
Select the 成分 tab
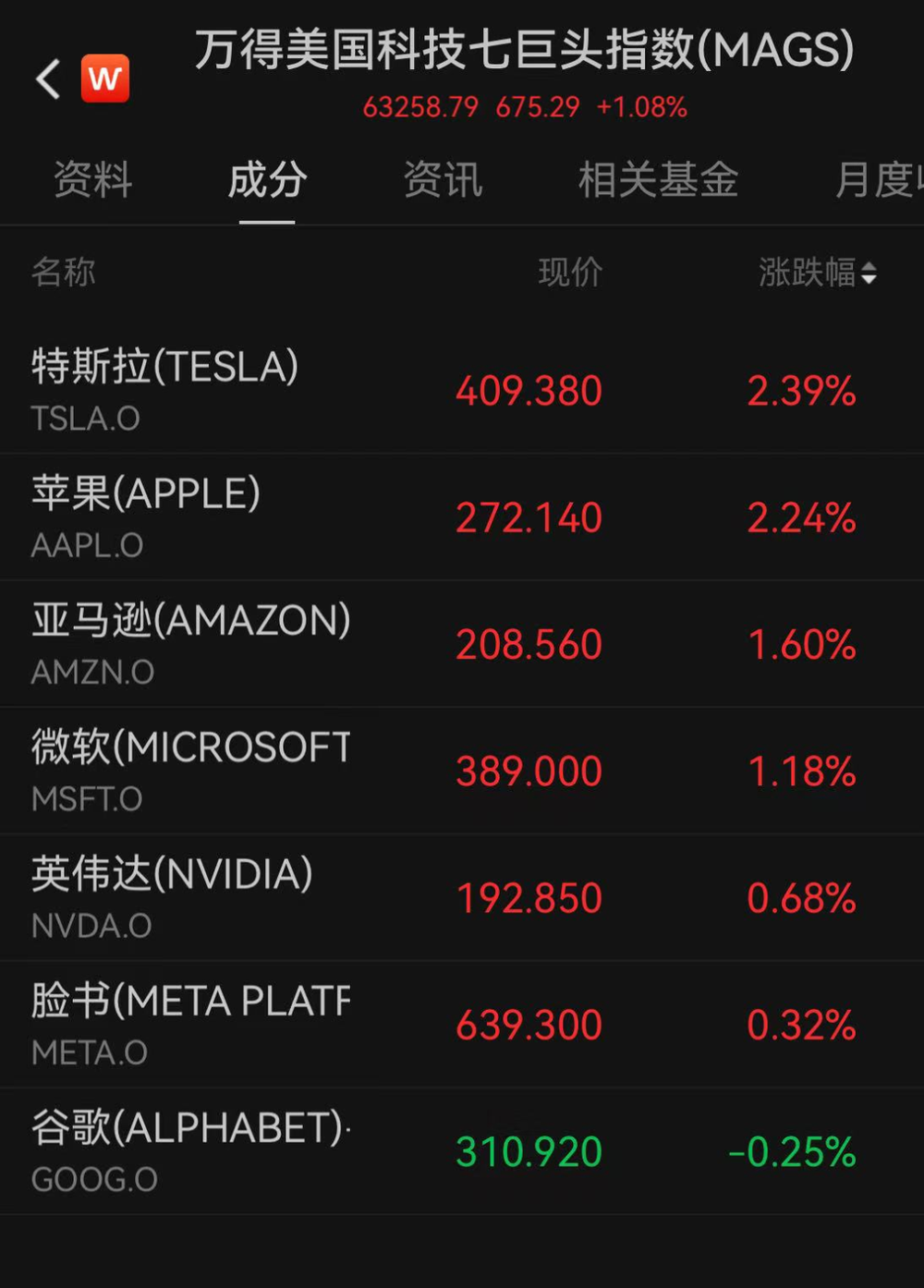tap(267, 179)
